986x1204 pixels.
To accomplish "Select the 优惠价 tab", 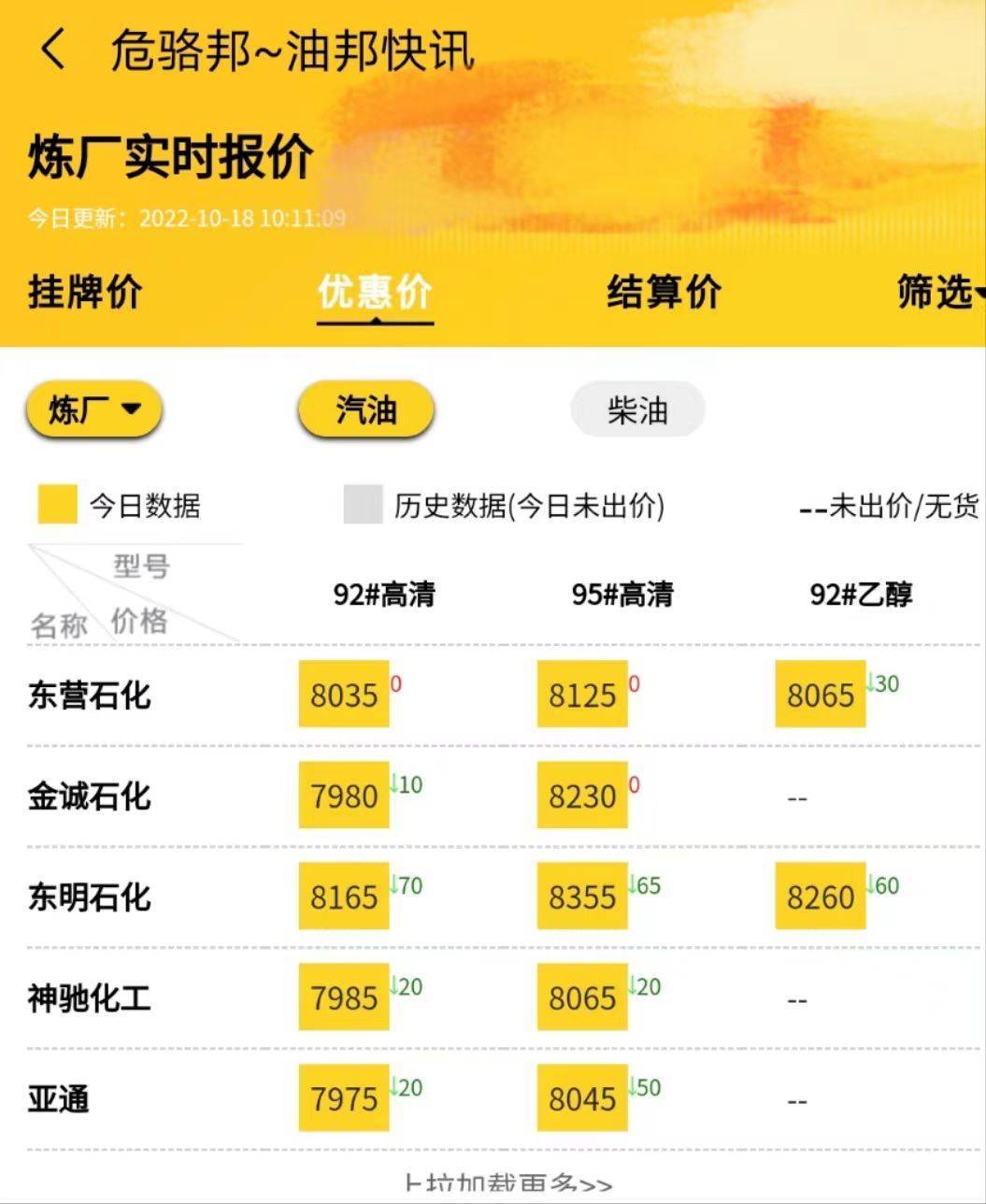I will pos(374,292).
